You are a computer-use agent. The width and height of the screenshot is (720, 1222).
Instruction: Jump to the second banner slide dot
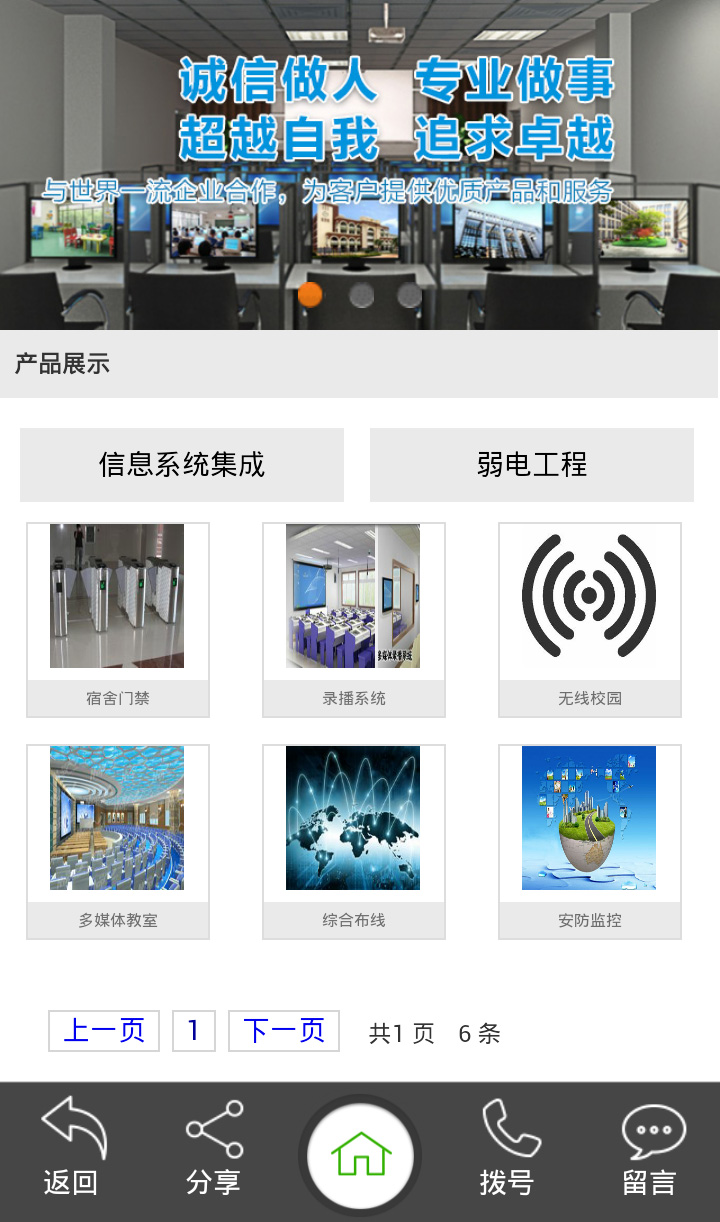362,295
